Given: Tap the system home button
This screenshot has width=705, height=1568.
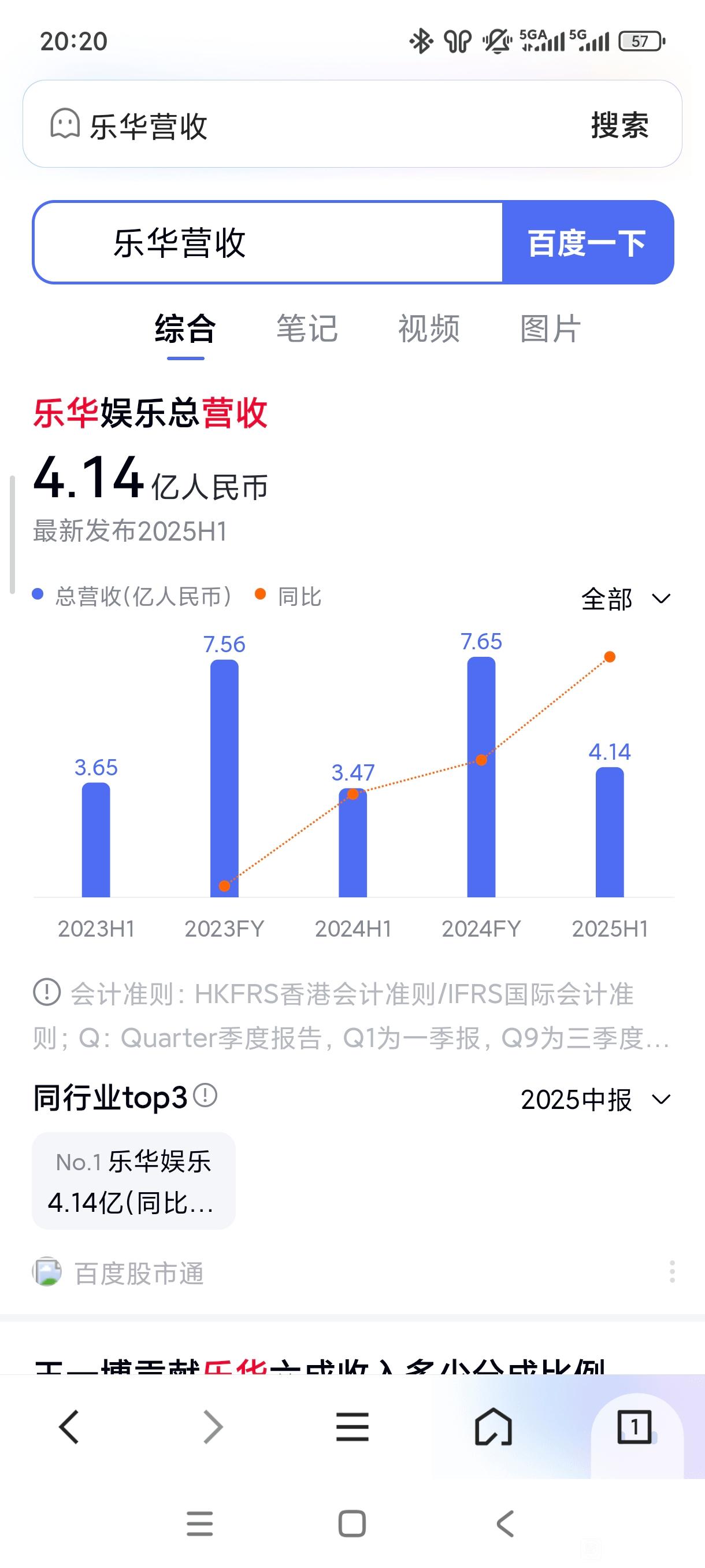Looking at the screenshot, I should point(351,1524).
